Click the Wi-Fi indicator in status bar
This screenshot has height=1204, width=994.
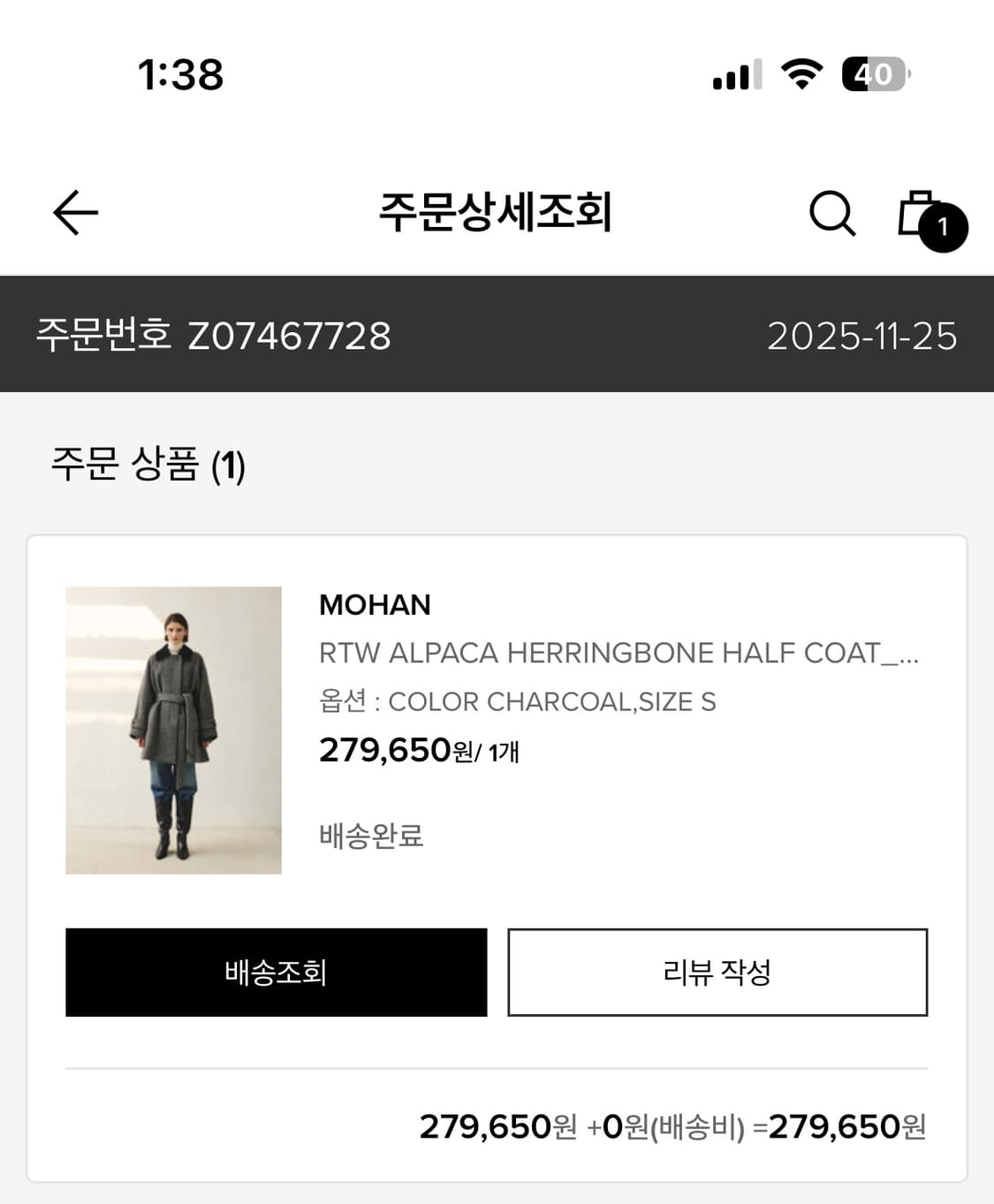802,75
